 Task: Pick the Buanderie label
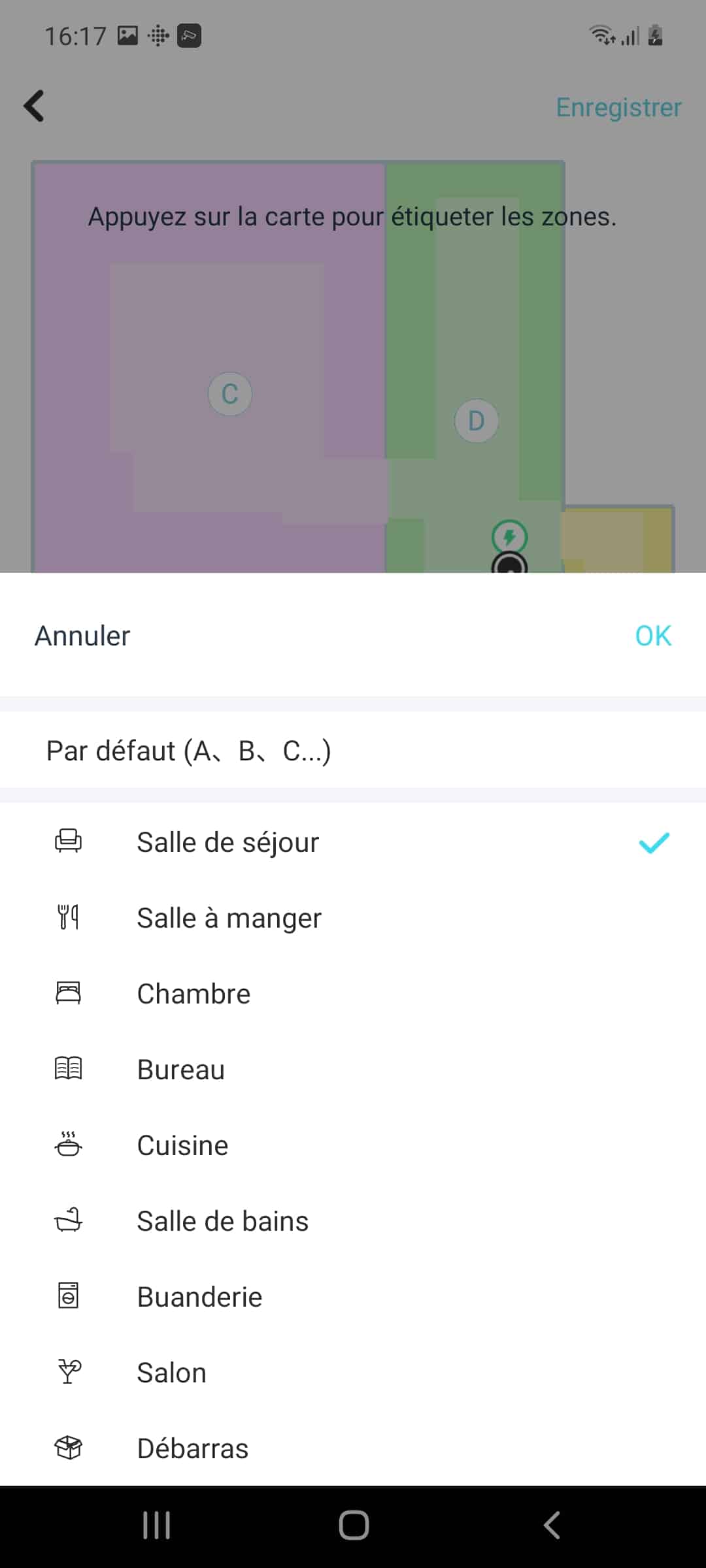(353, 1297)
